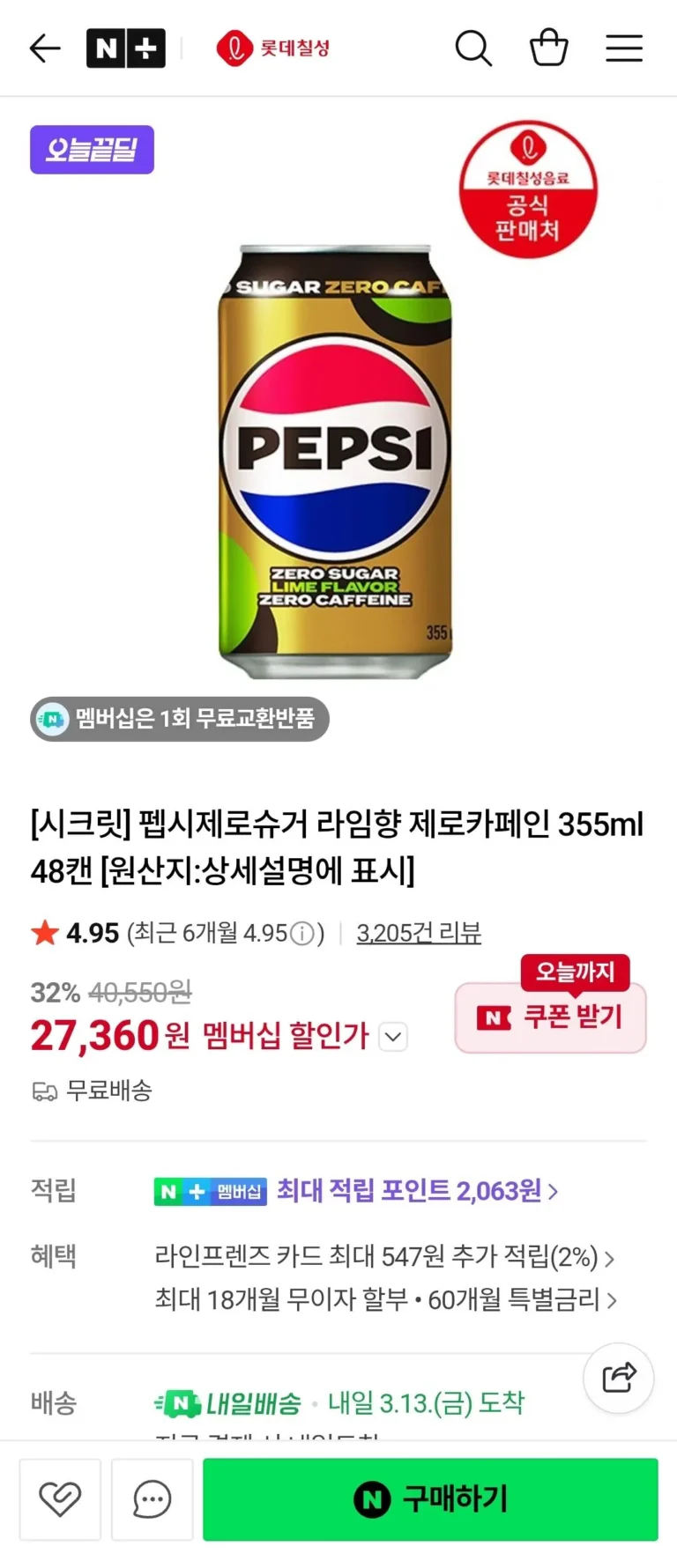Tap the 구매하기 button
Viewport: 677px width, 1568px height.
click(430, 1499)
